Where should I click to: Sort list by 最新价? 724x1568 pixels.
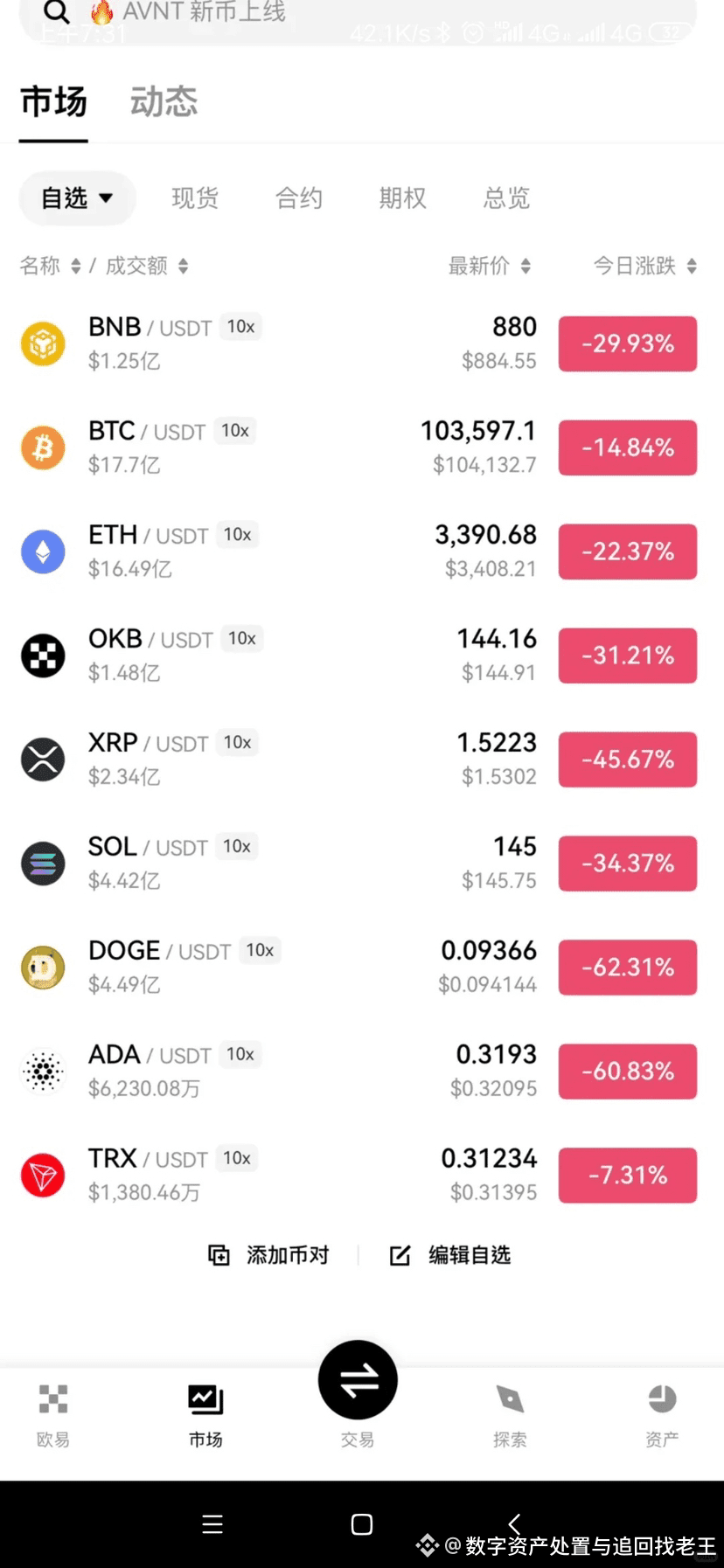pos(489,266)
